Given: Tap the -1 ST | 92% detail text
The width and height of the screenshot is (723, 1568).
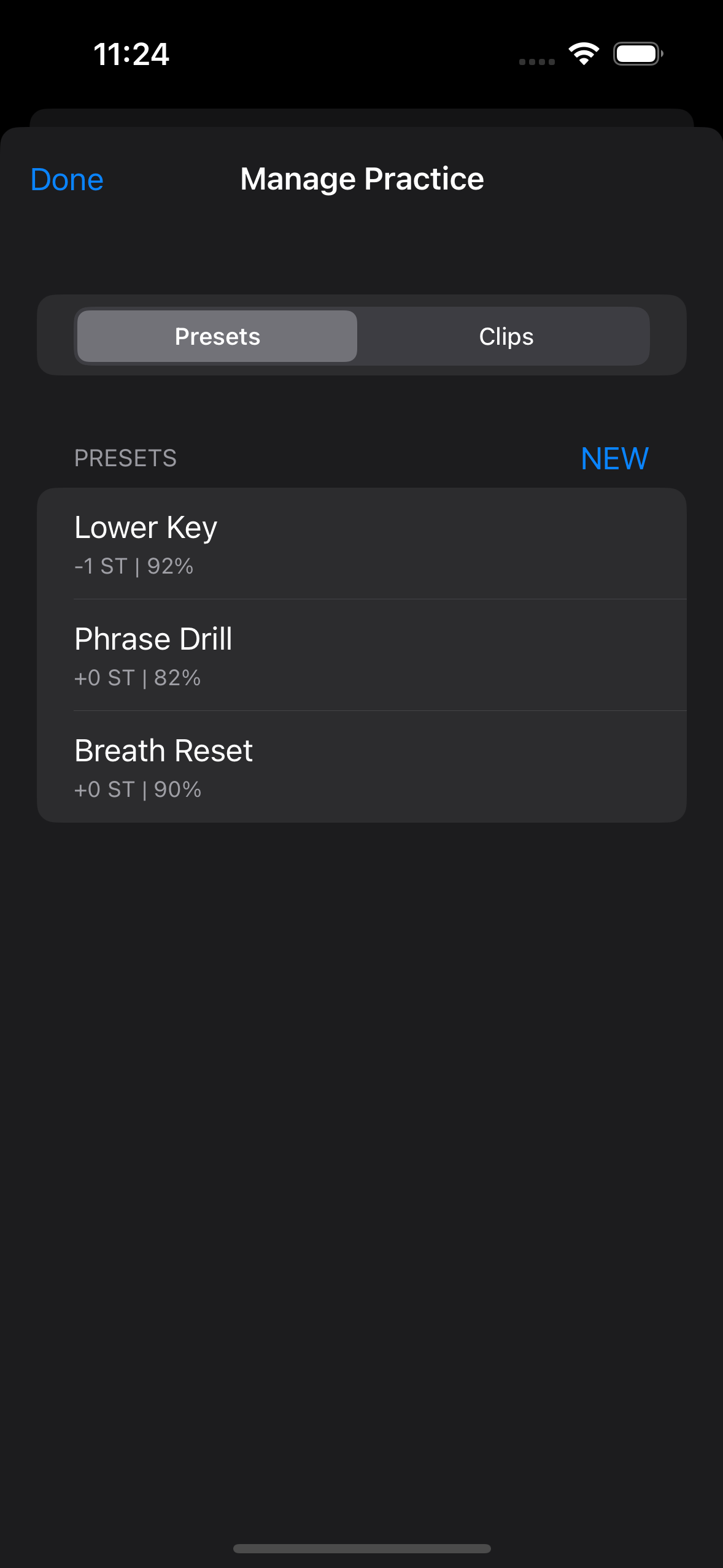Looking at the screenshot, I should pos(133,567).
